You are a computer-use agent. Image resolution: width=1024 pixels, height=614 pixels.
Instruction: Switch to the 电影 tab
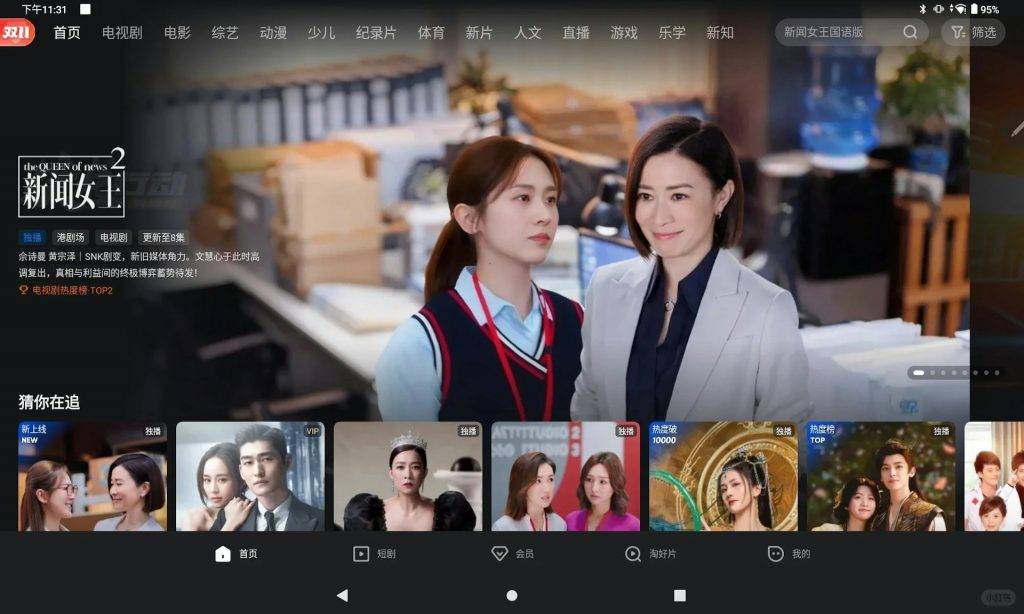[177, 33]
